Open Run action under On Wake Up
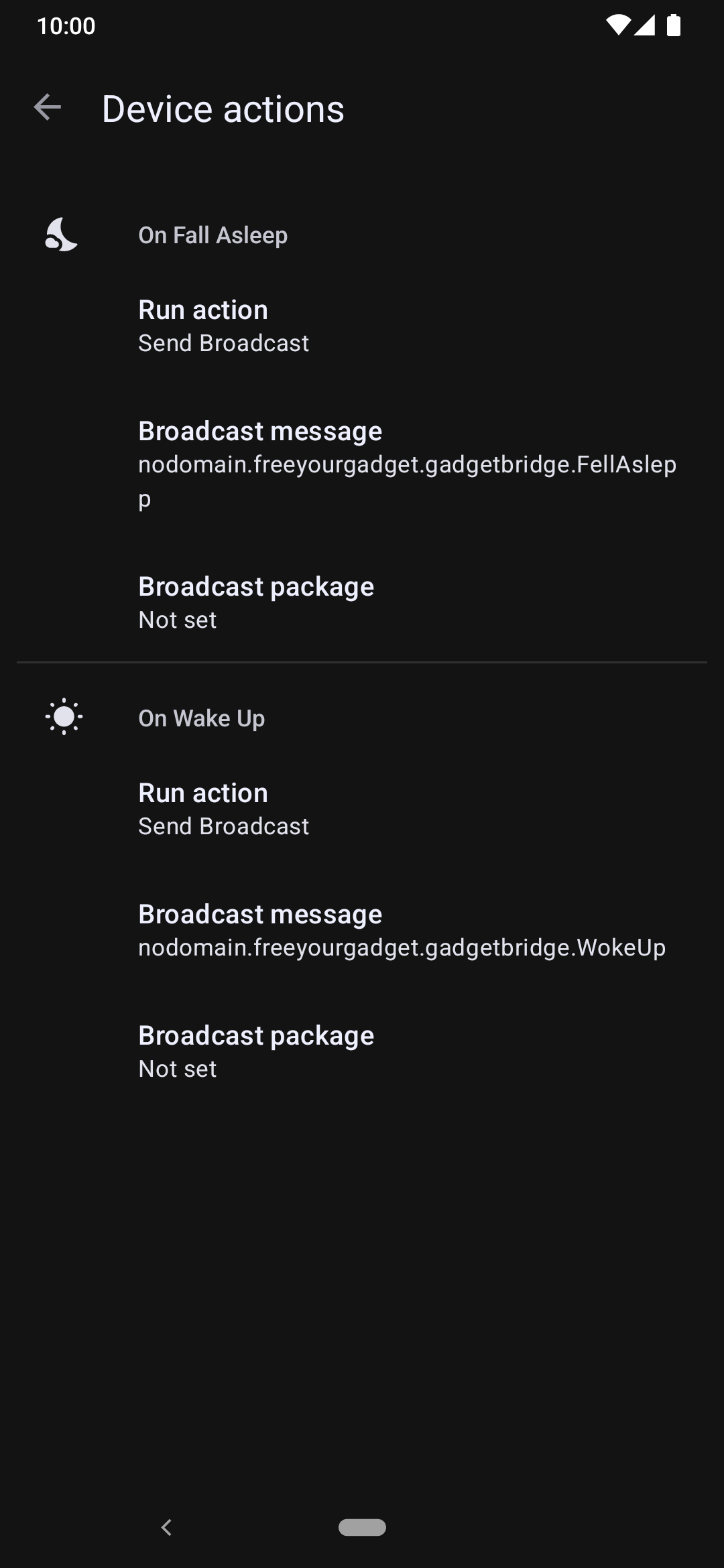 tap(362, 809)
